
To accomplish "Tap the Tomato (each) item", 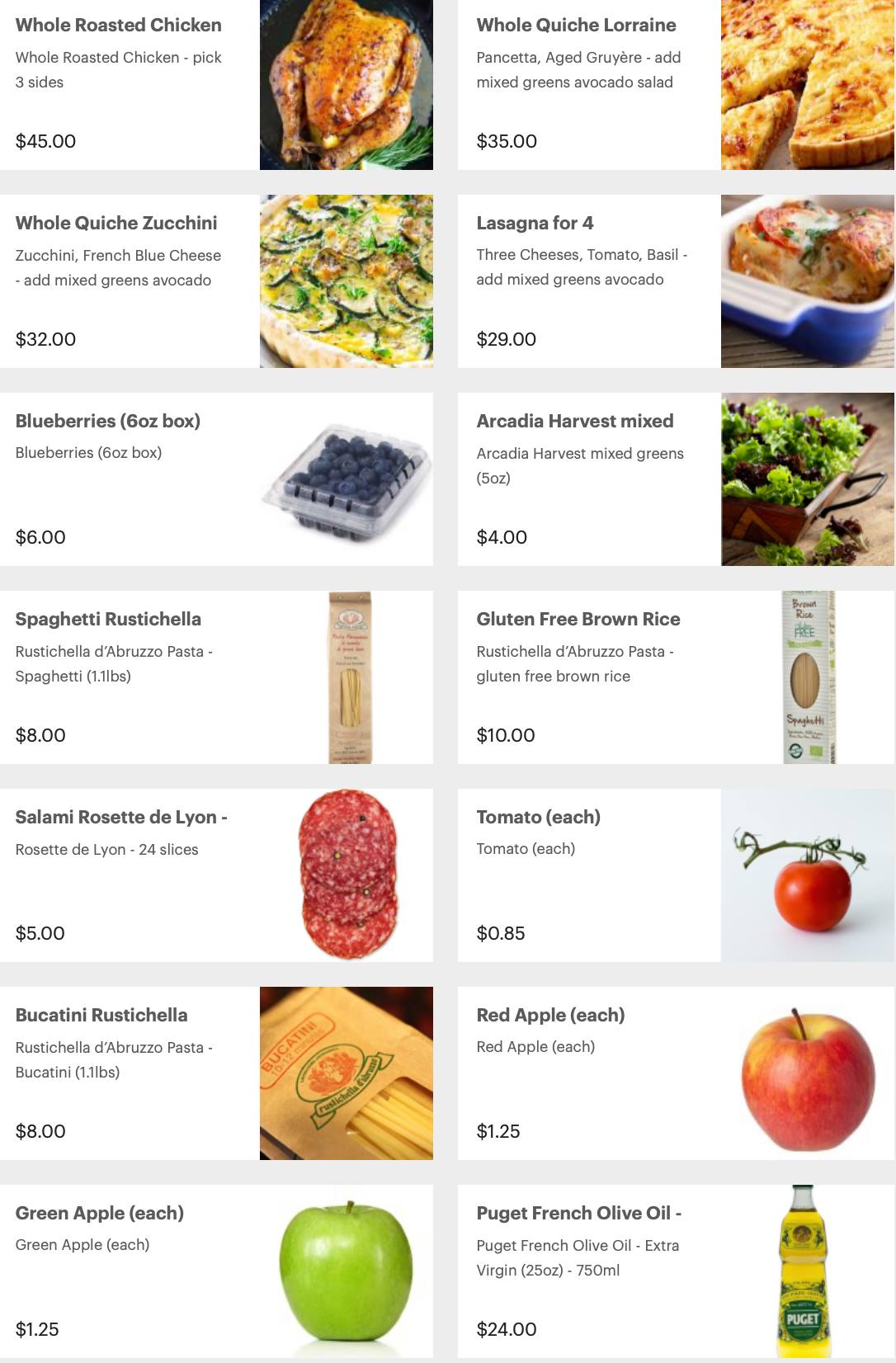I will pos(538,818).
